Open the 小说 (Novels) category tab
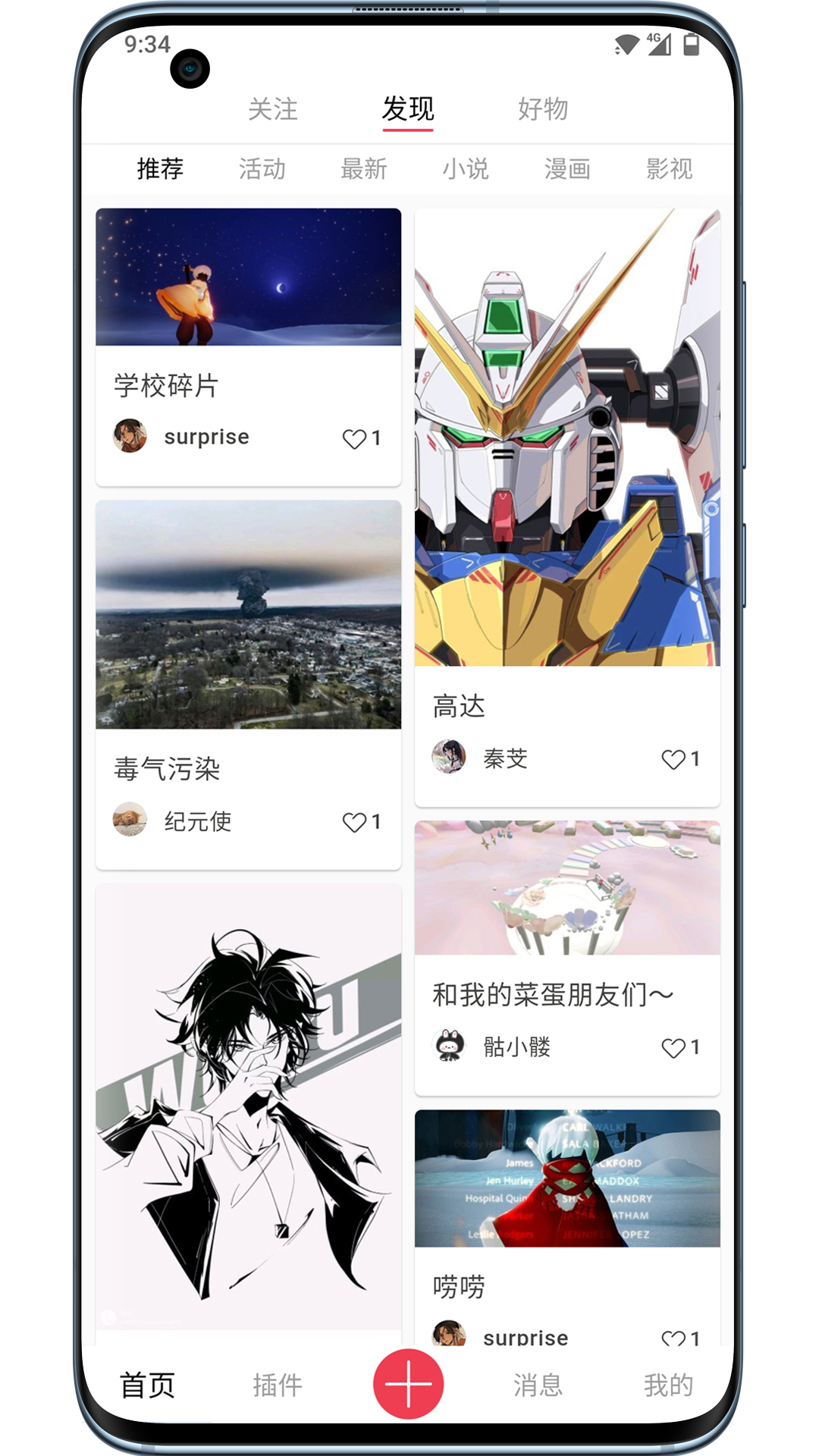 (x=465, y=169)
